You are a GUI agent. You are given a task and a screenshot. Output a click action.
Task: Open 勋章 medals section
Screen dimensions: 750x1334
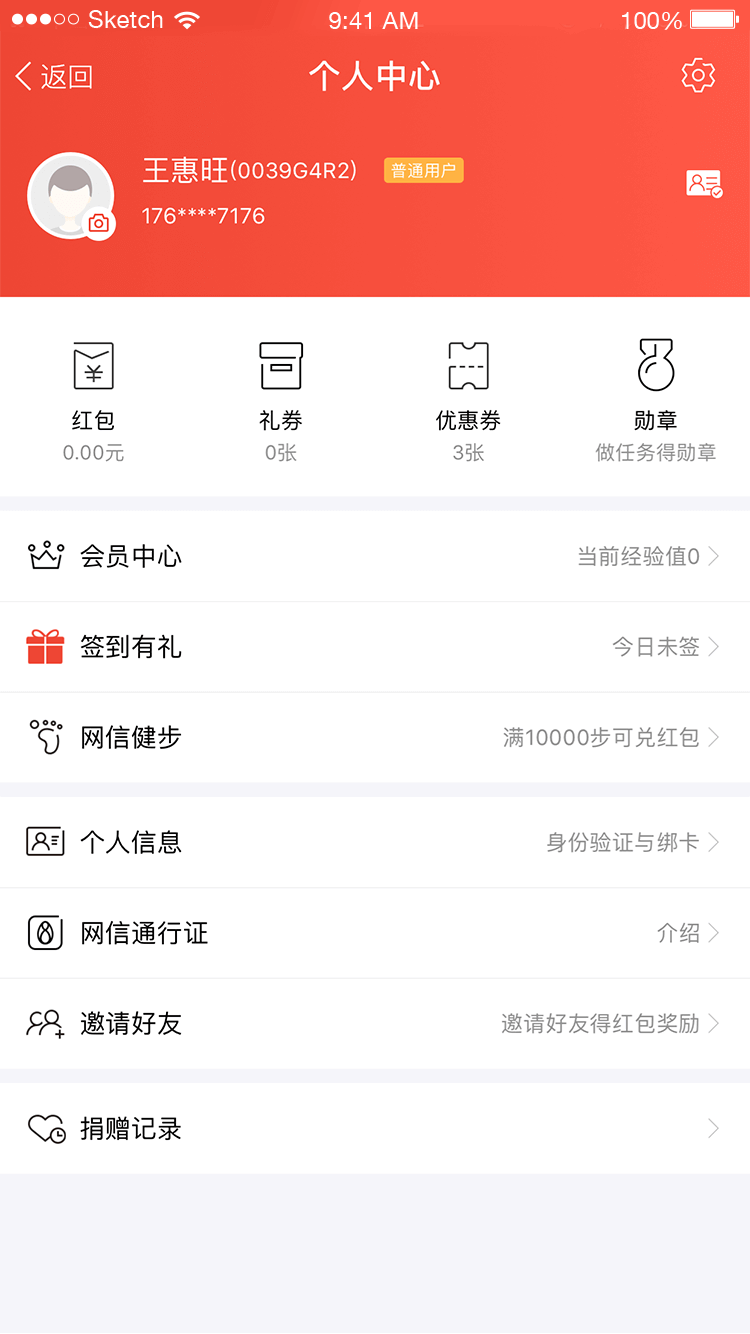(656, 400)
